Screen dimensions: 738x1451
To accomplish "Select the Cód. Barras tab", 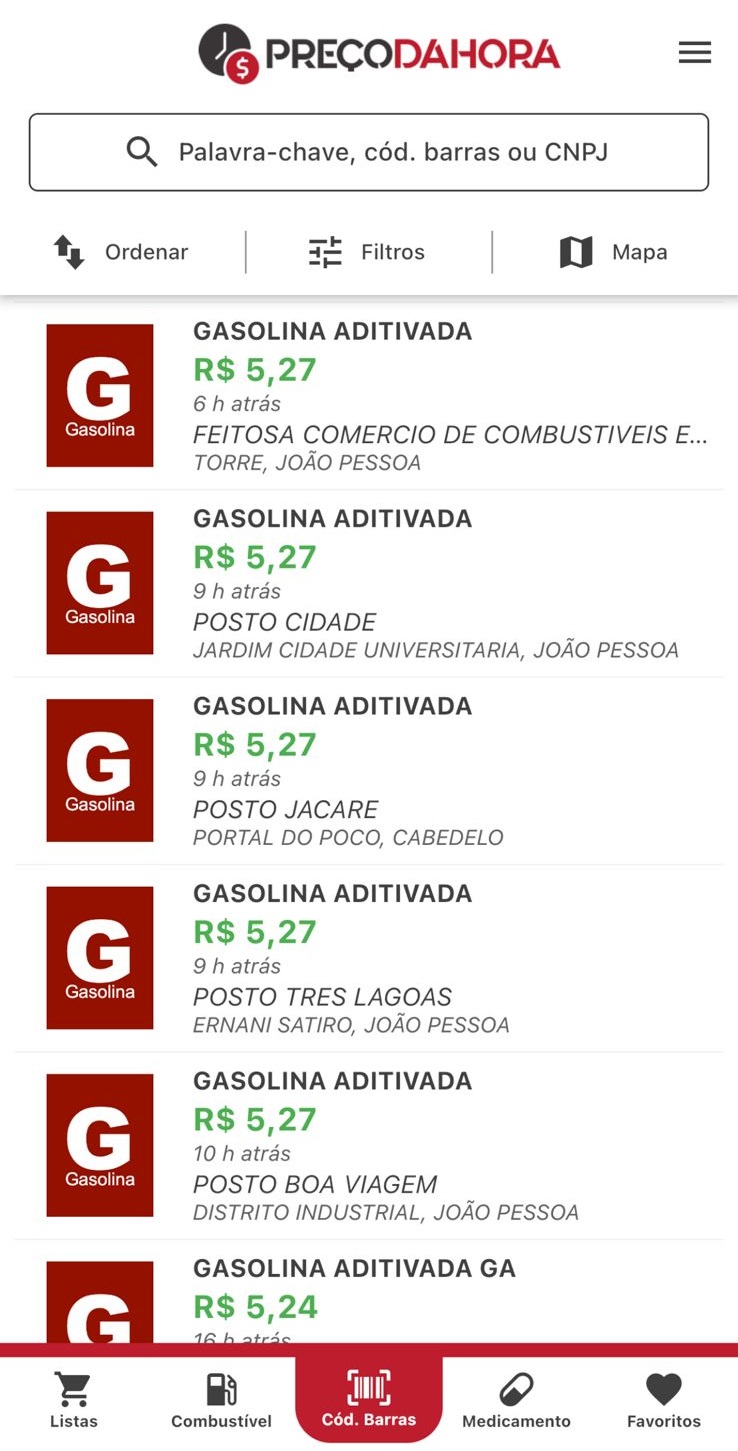I will 369,1400.
